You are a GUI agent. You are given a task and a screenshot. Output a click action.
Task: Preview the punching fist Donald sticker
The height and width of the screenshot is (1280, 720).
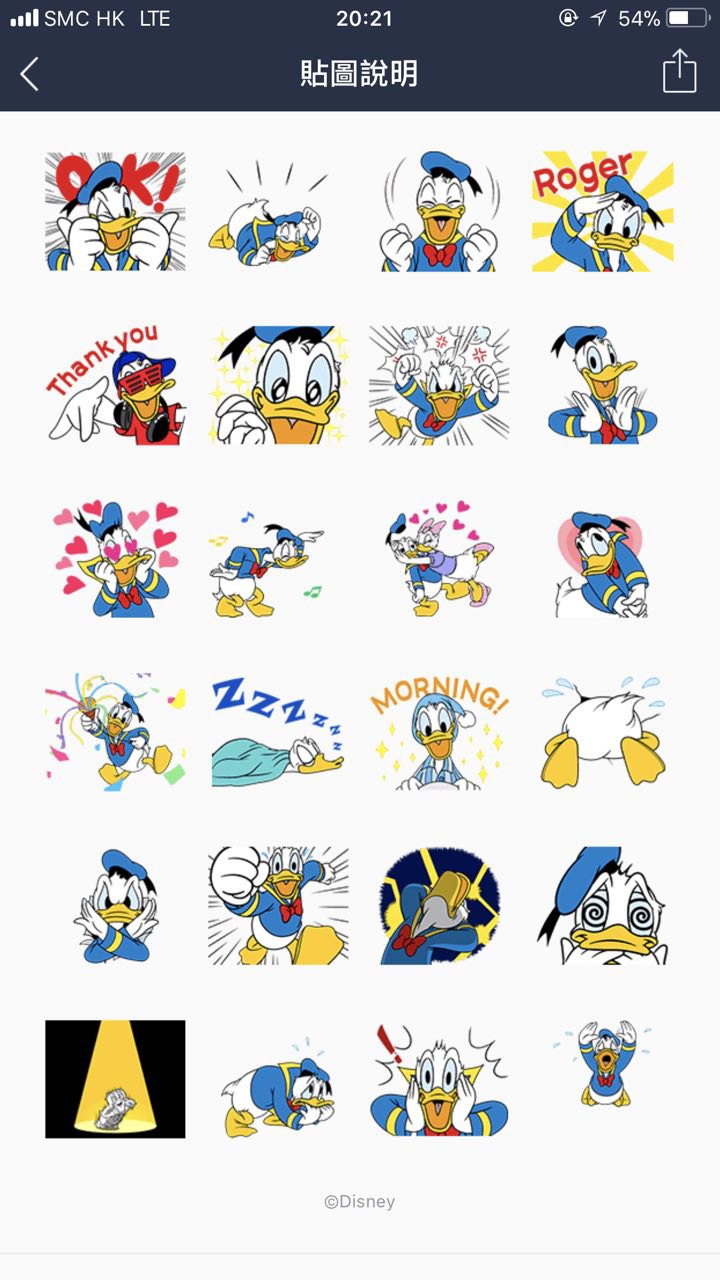[x=277, y=905]
